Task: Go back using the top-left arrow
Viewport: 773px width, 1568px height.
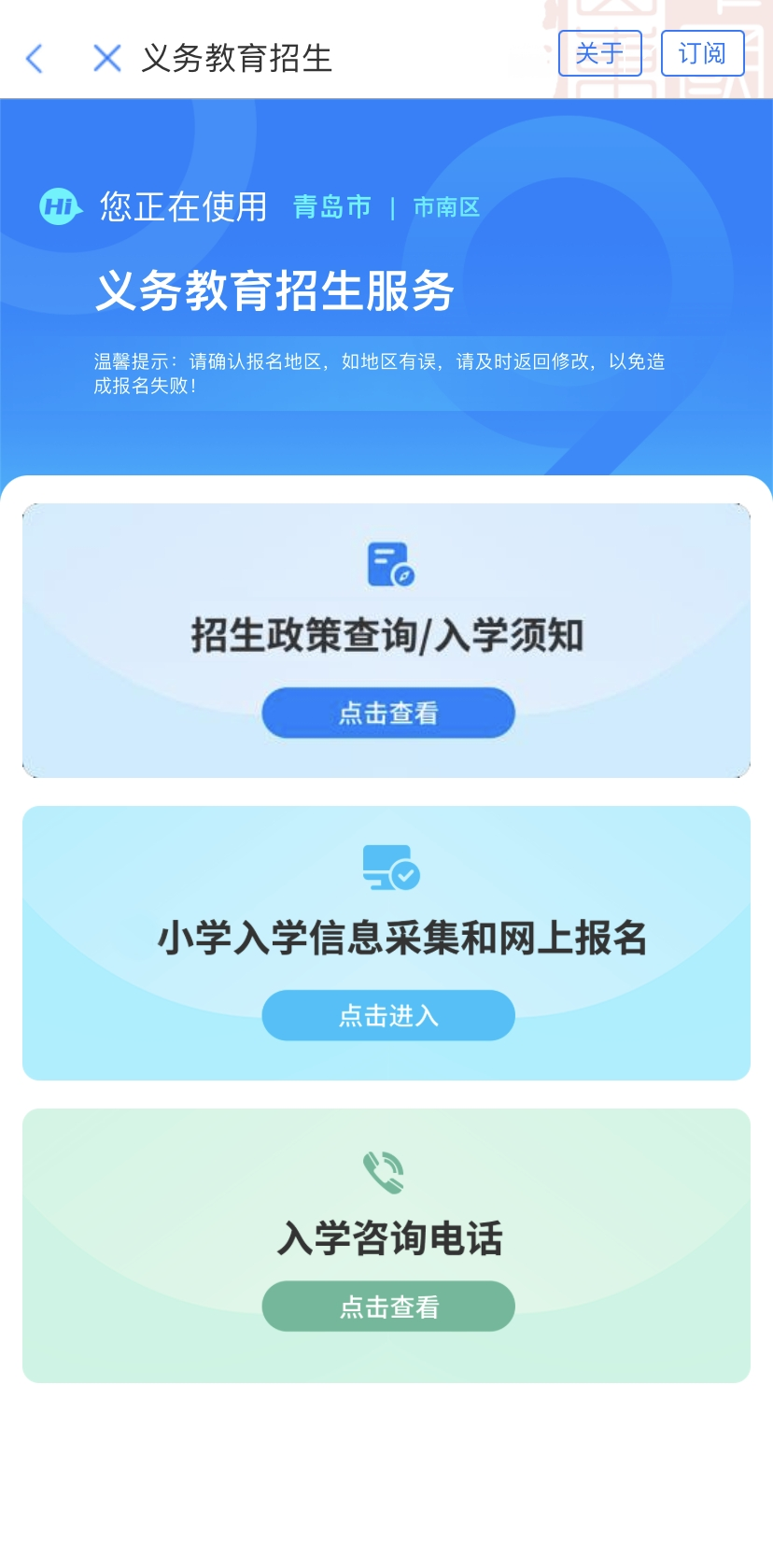Action: point(35,58)
